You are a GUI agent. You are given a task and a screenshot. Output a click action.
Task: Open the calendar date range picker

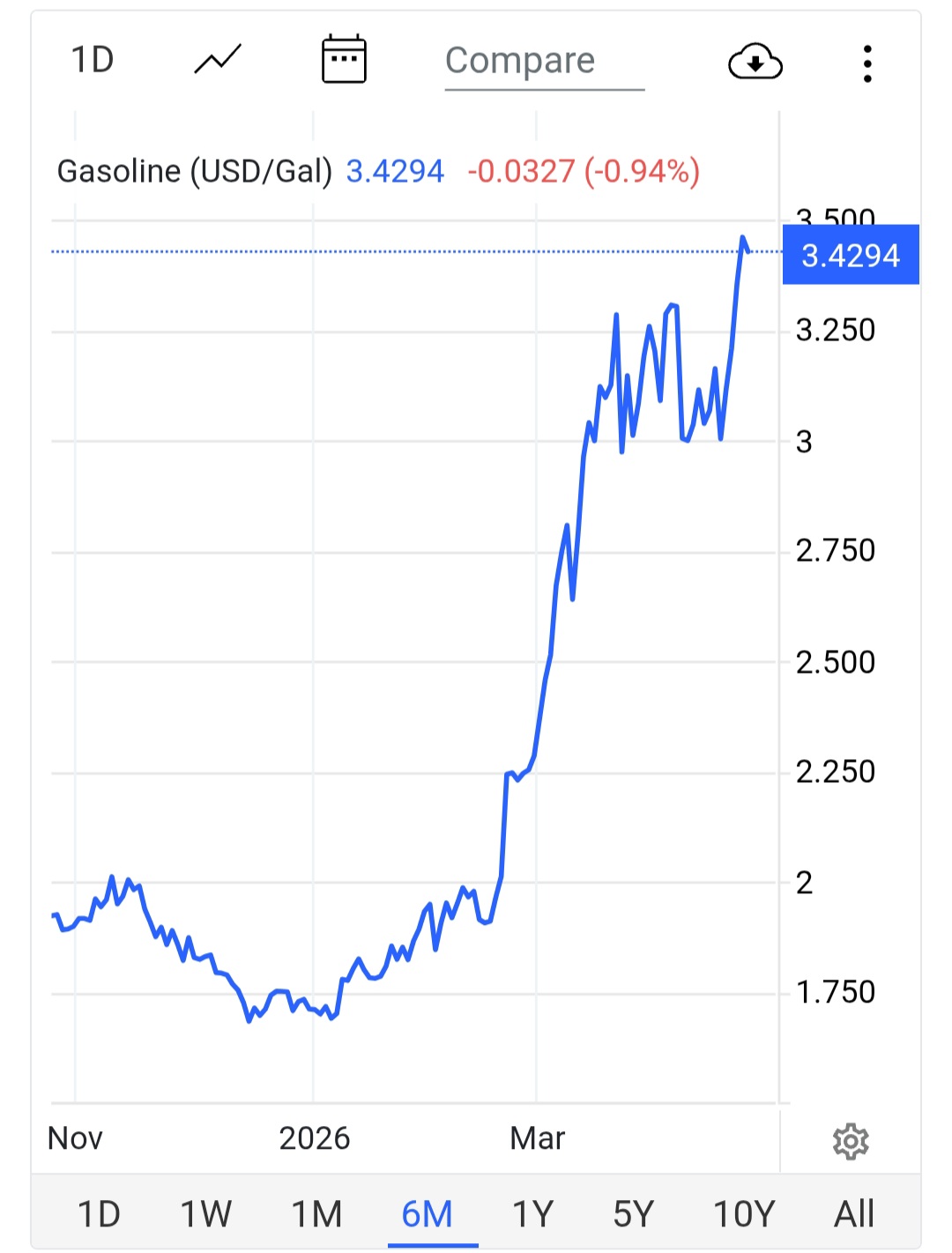(344, 60)
